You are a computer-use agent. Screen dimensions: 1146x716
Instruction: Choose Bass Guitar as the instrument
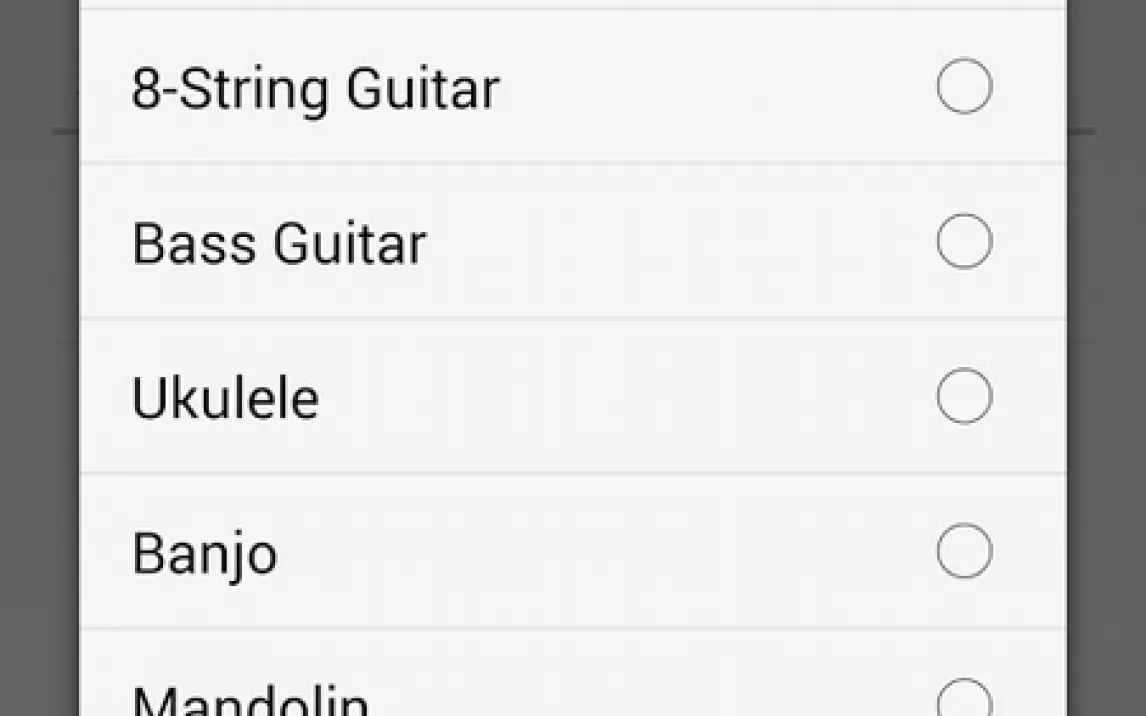pos(572,242)
